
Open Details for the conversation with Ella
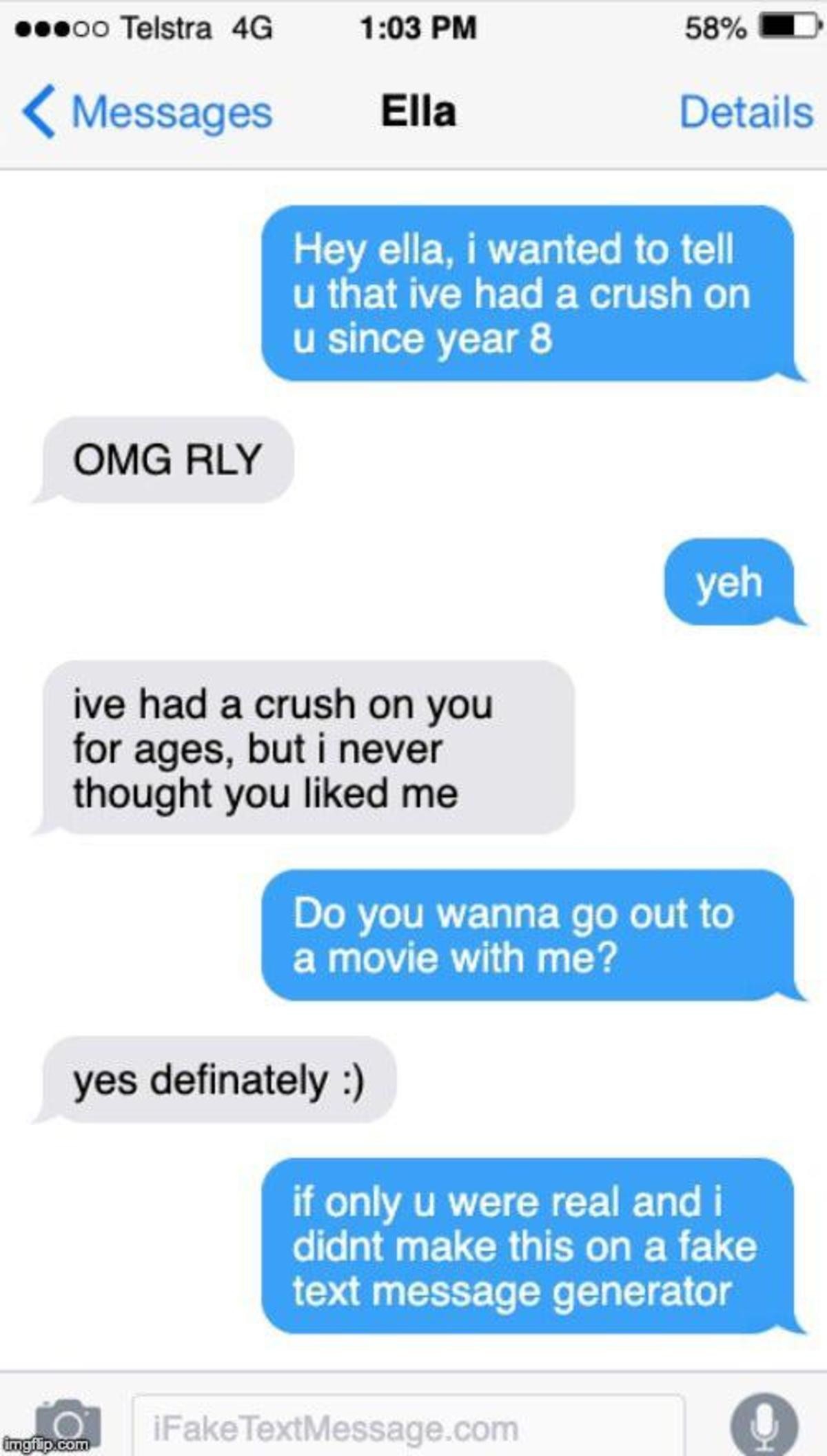(746, 112)
